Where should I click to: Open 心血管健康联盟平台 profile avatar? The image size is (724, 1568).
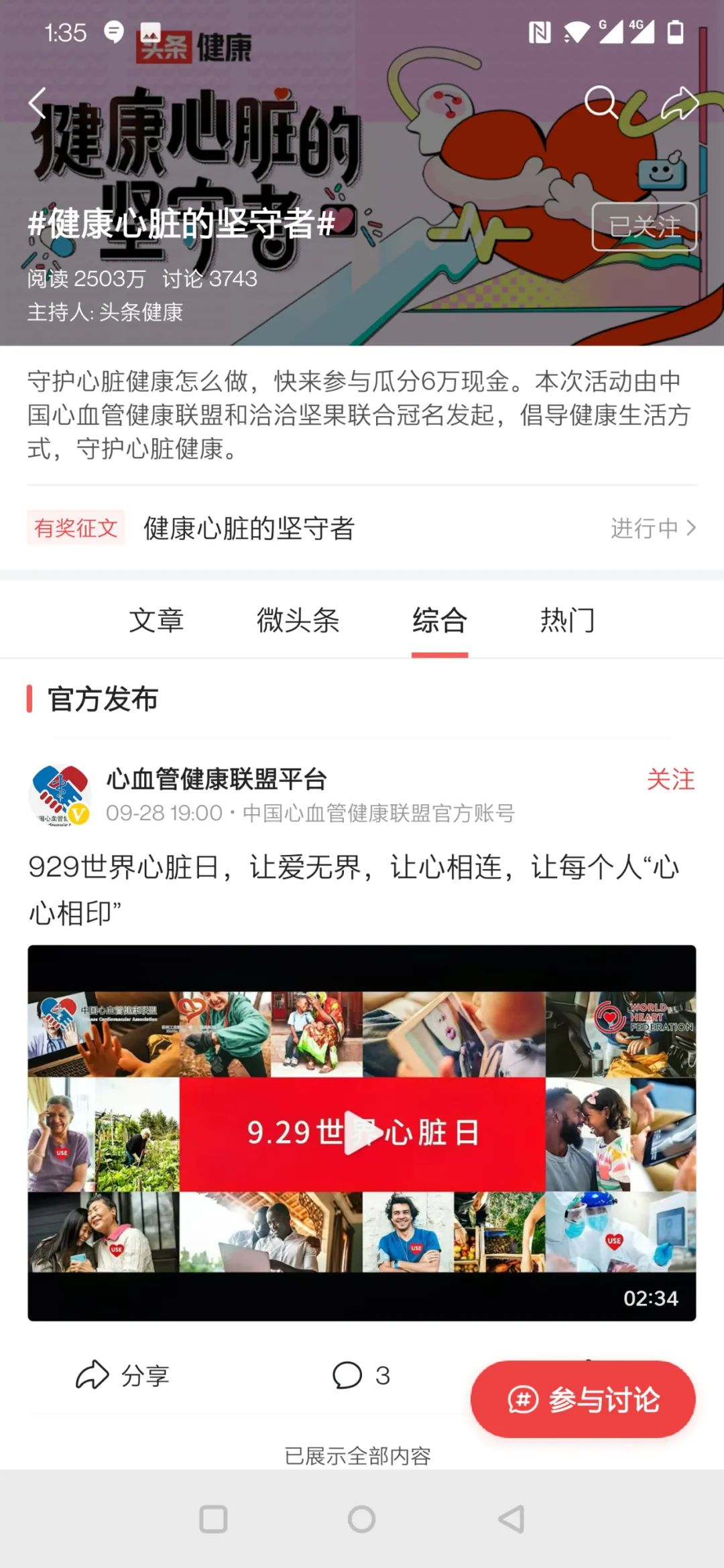(x=60, y=795)
